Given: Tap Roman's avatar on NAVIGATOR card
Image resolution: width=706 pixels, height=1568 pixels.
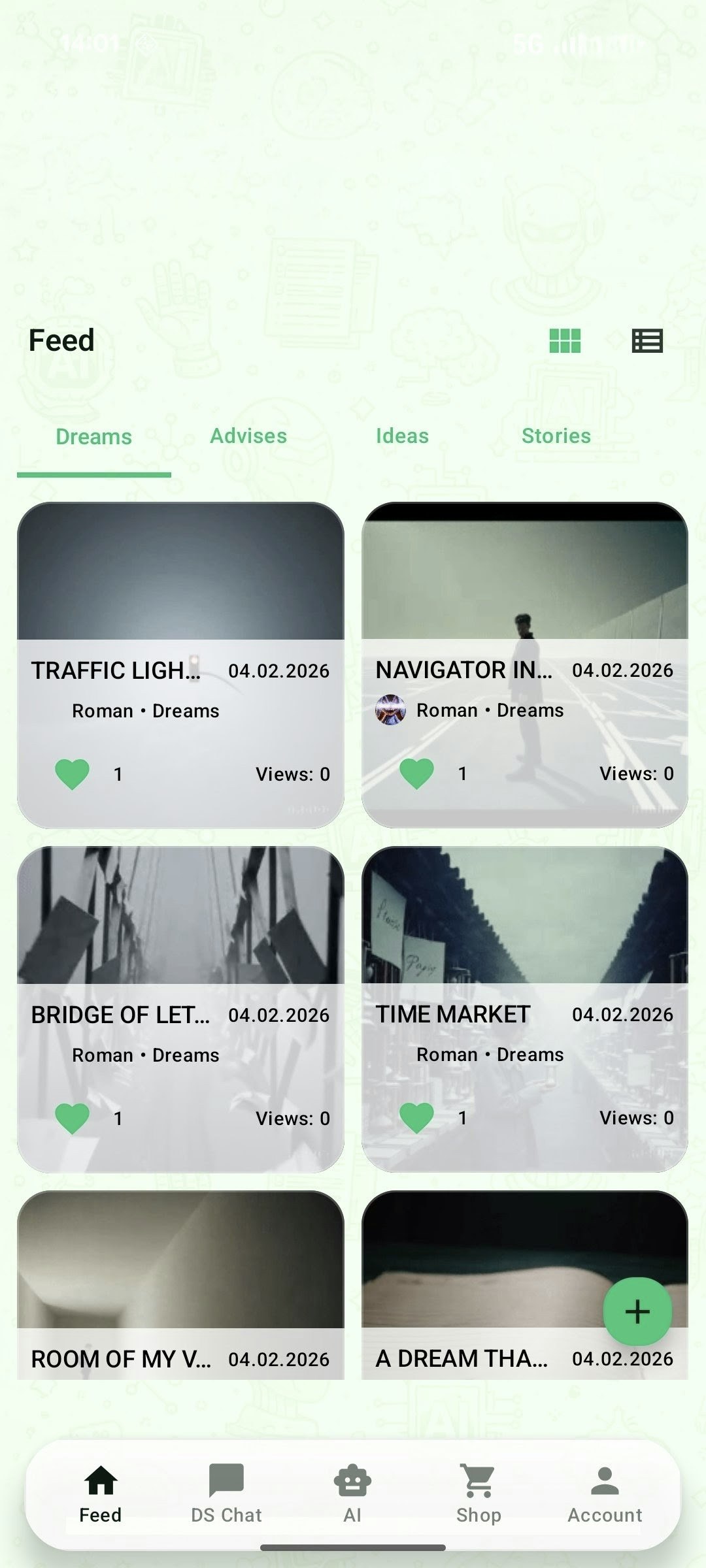Looking at the screenshot, I should (x=390, y=710).
